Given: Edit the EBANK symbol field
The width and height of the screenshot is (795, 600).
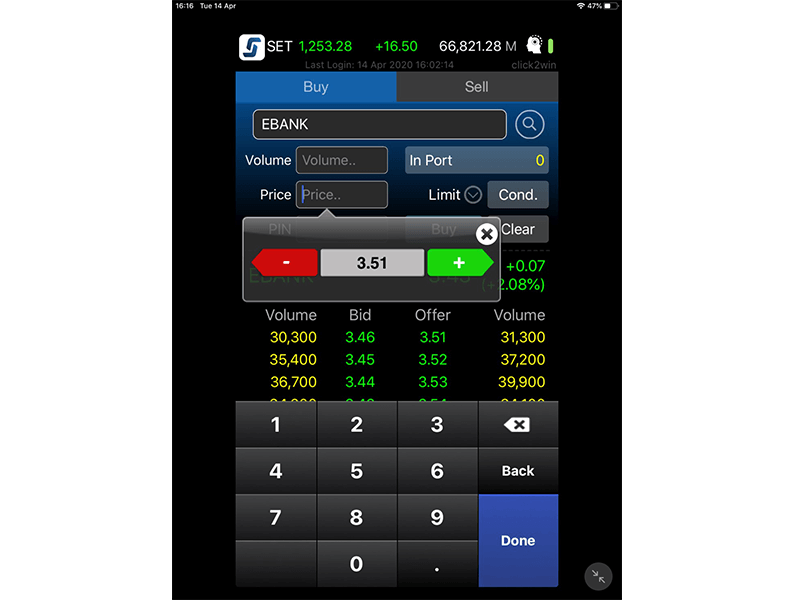Looking at the screenshot, I should click(379, 125).
